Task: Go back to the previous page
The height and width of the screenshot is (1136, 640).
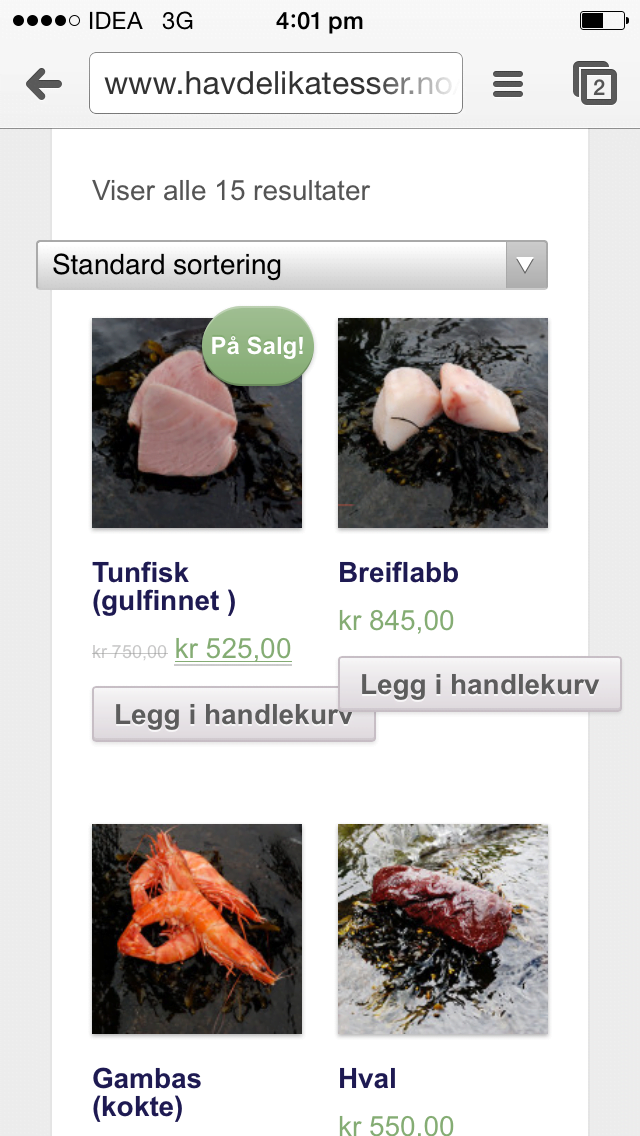Action: click(44, 84)
